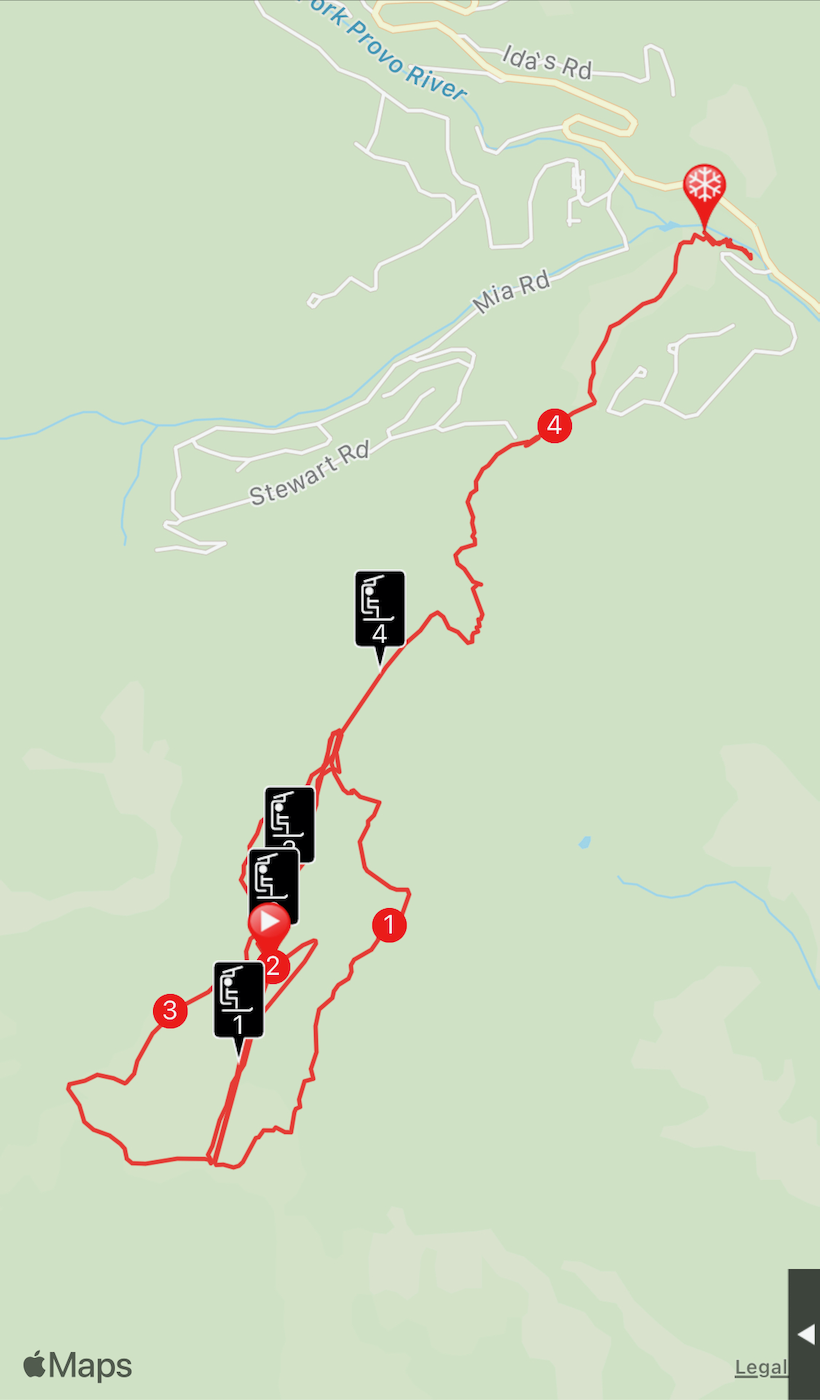Tap the Legal link

click(x=761, y=1368)
